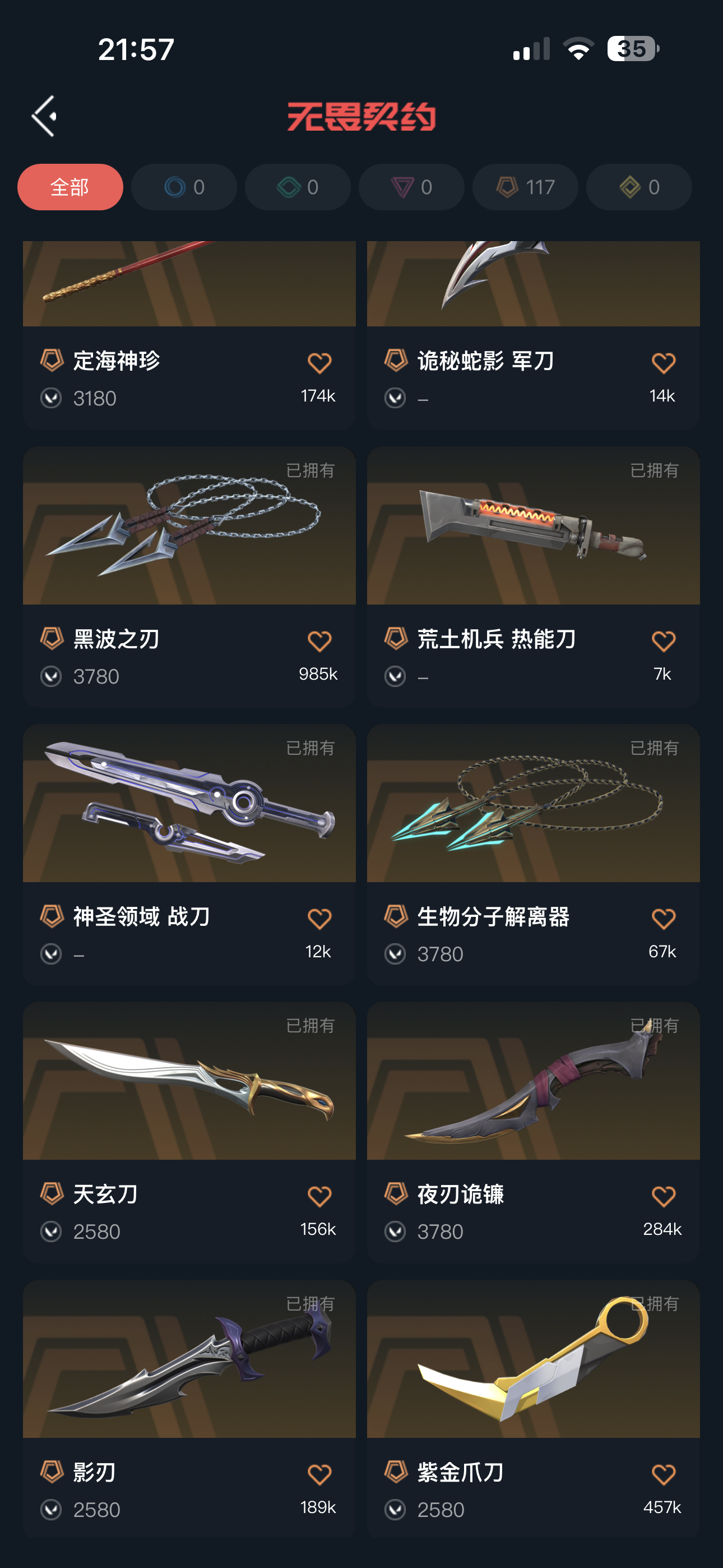Switch to the green diamond tier filter
The width and height of the screenshot is (723, 1568).
[x=298, y=187]
